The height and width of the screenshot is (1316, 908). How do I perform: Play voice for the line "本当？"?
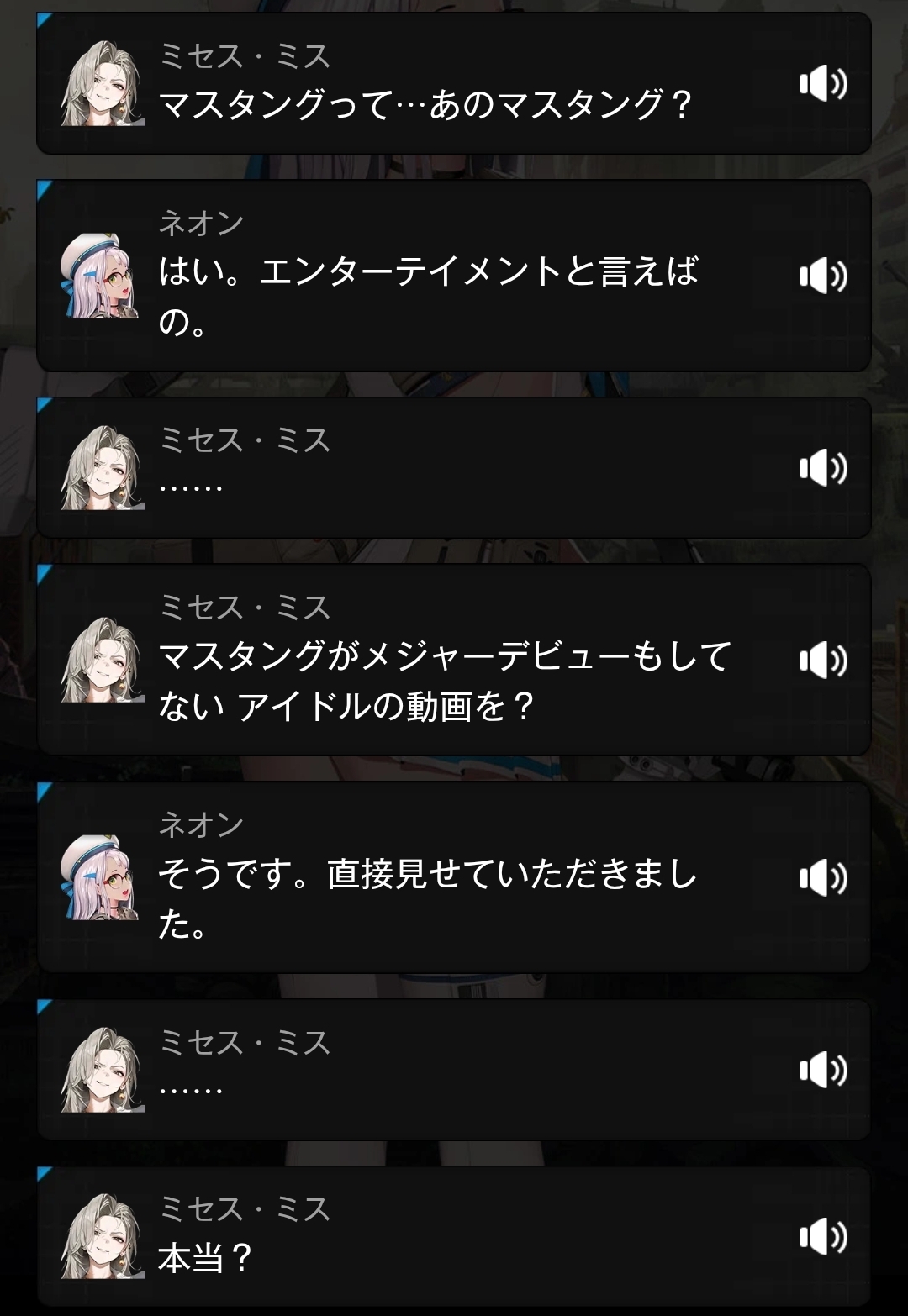822,1236
